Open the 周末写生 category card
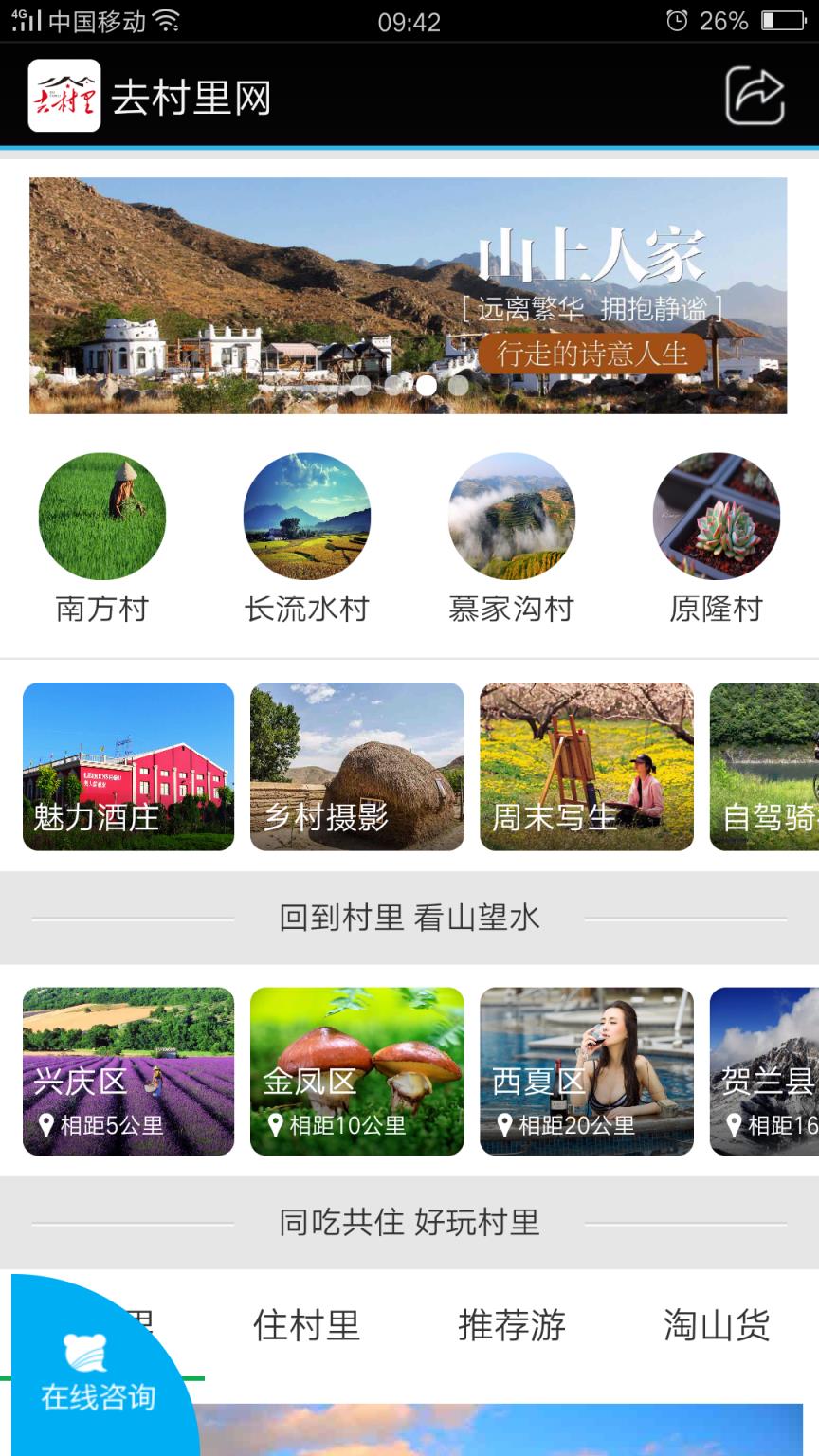Image resolution: width=819 pixels, height=1456 pixels. 586,766
